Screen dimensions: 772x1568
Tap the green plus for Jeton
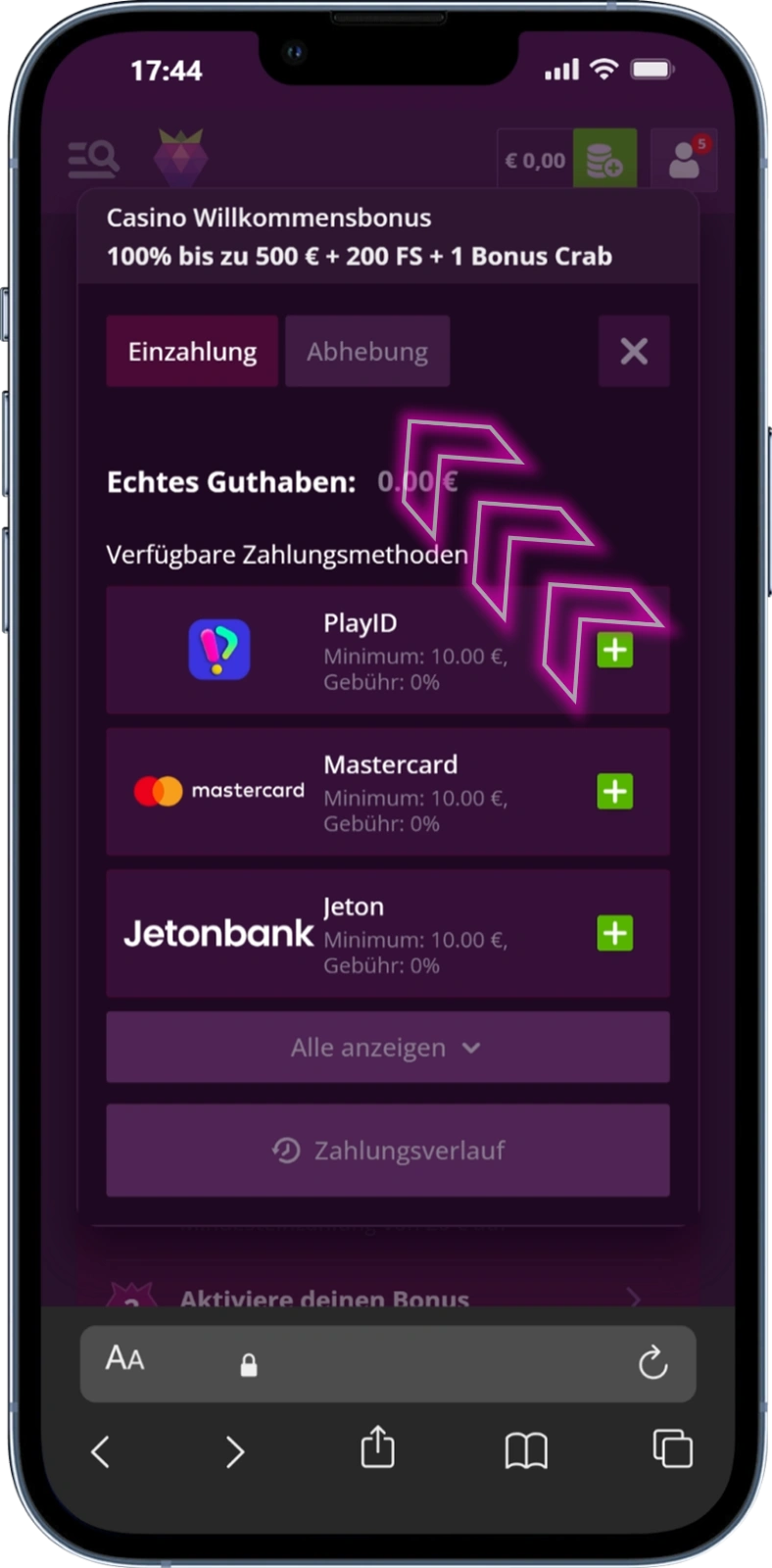(x=614, y=933)
